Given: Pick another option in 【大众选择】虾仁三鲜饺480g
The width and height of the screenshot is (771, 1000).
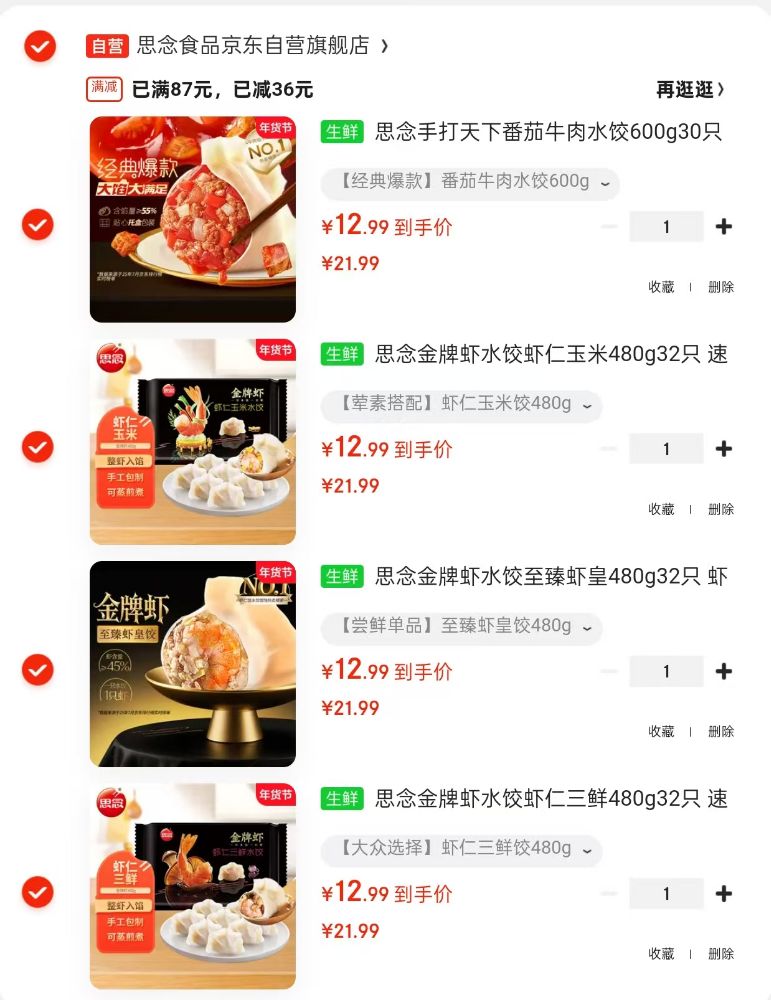Looking at the screenshot, I should [462, 849].
